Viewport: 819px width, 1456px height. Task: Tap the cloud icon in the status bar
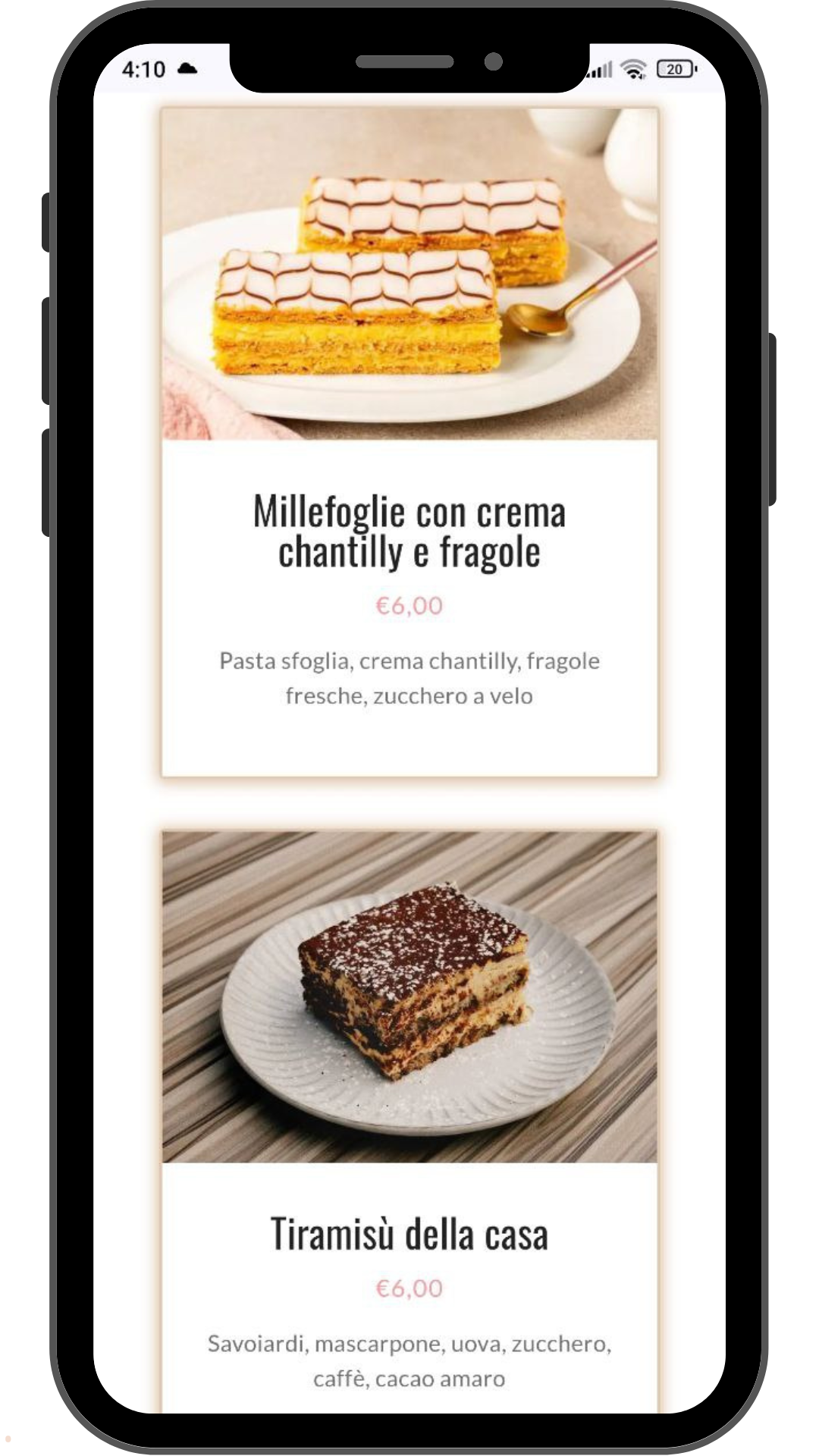tap(188, 69)
